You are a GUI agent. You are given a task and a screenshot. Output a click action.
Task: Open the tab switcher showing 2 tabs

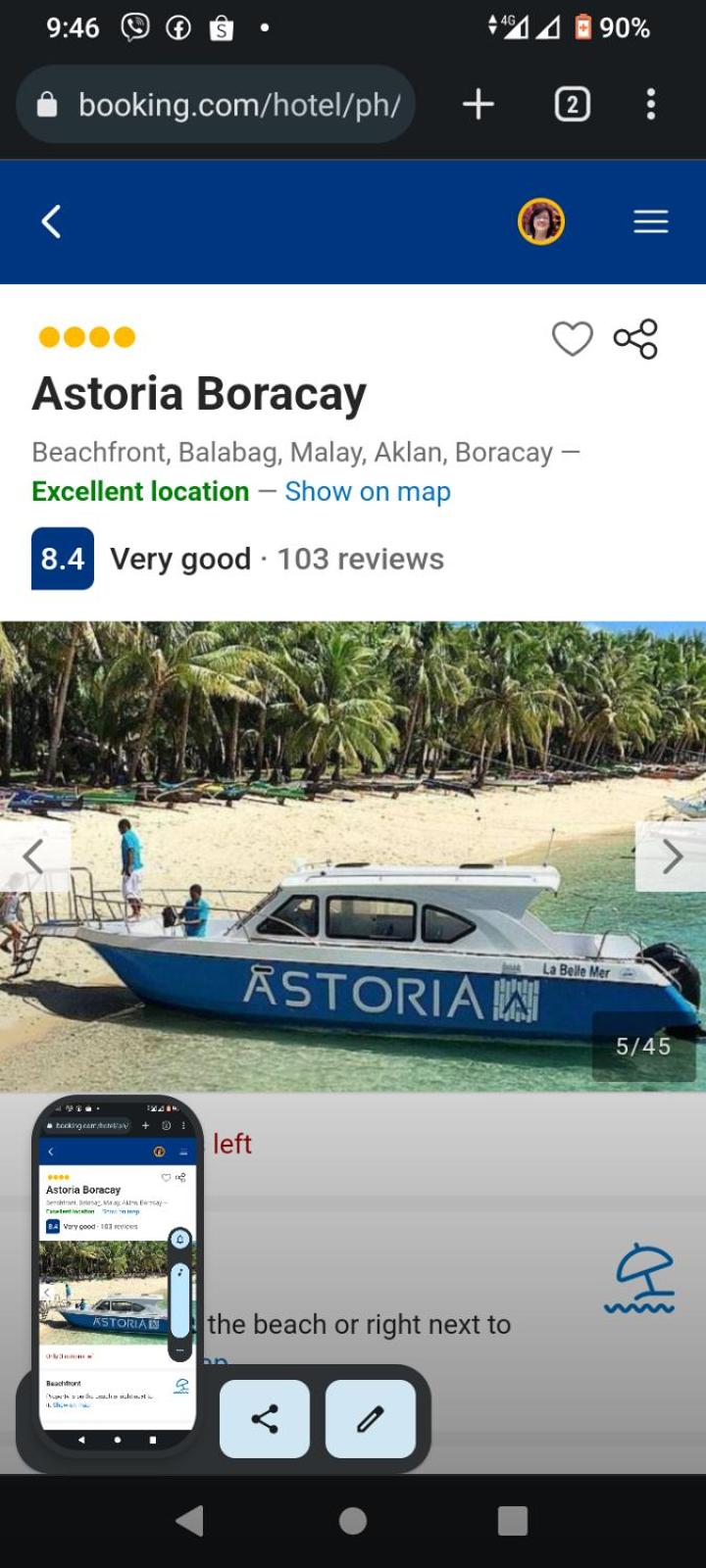tap(573, 104)
